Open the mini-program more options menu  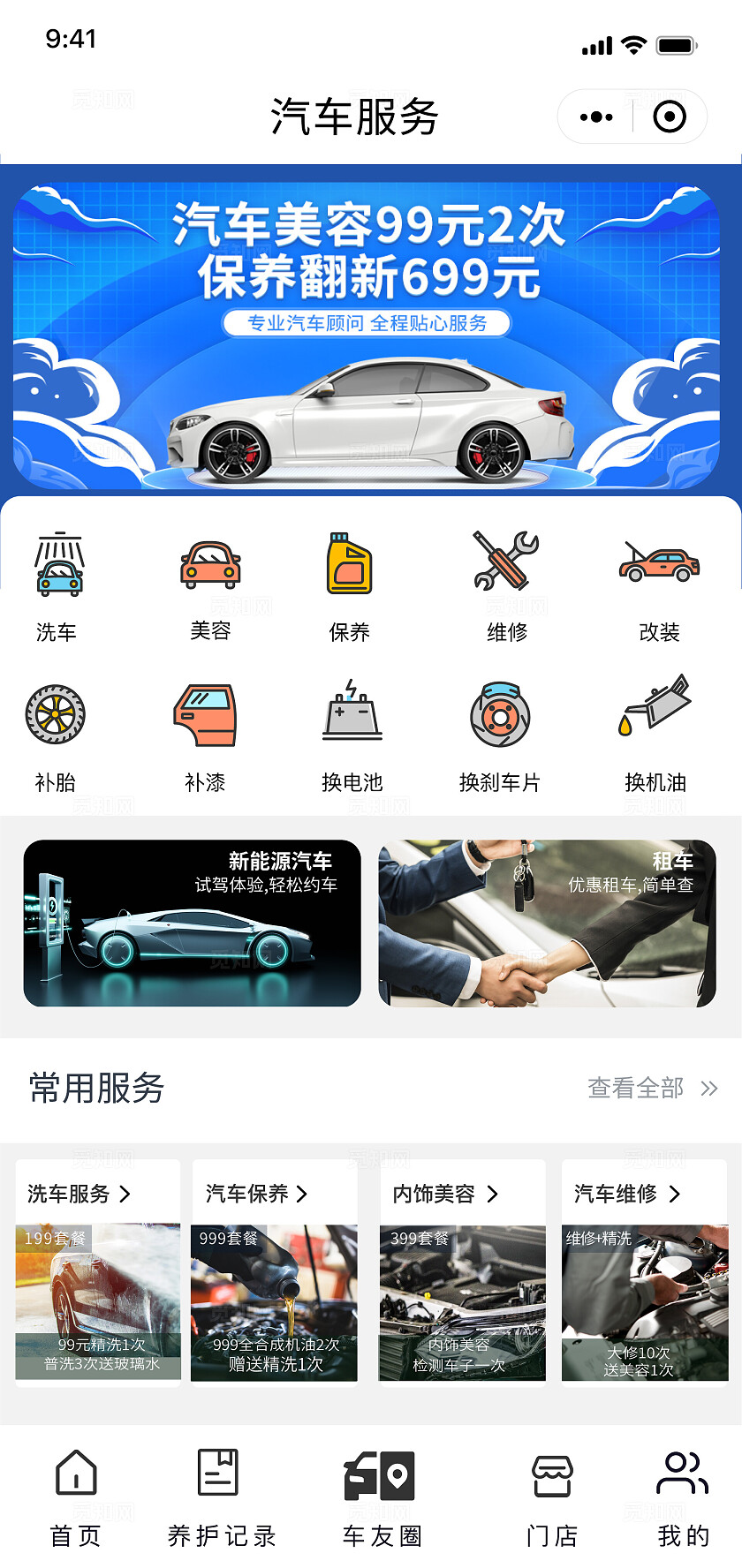595,116
